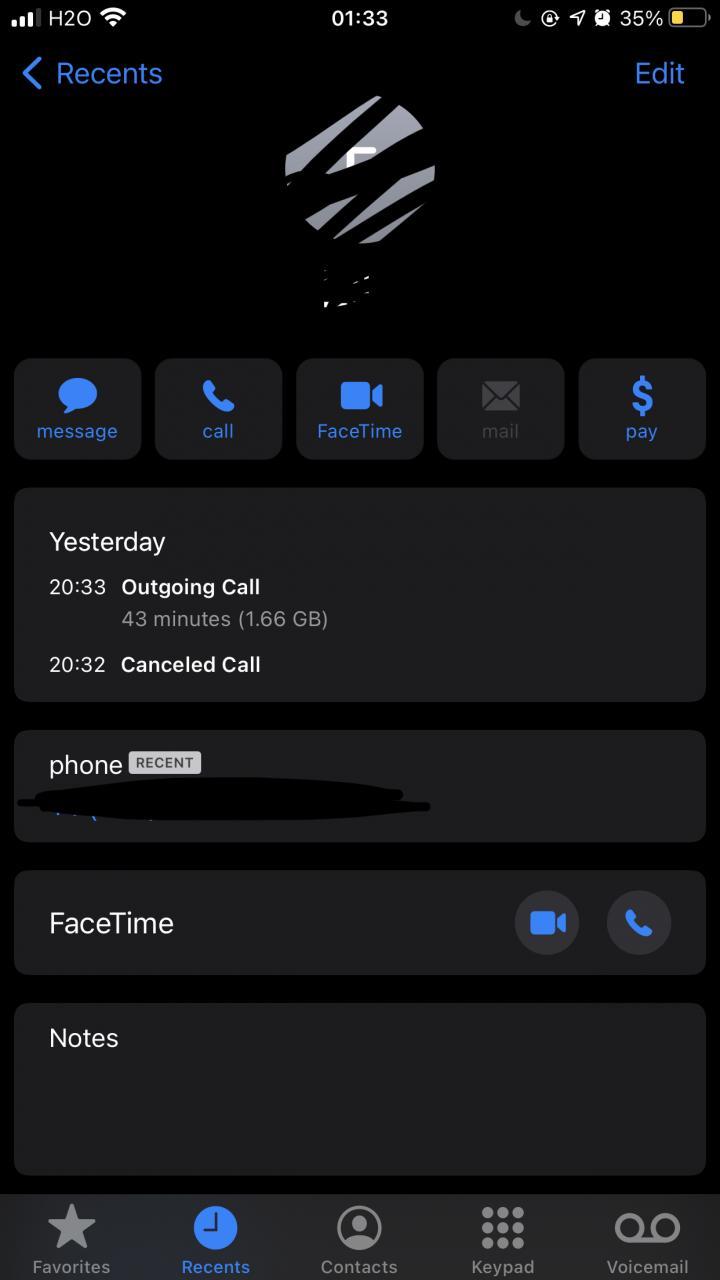This screenshot has width=720, height=1280.
Task: Switch to the Favorites tab
Action: [x=72, y=1239]
